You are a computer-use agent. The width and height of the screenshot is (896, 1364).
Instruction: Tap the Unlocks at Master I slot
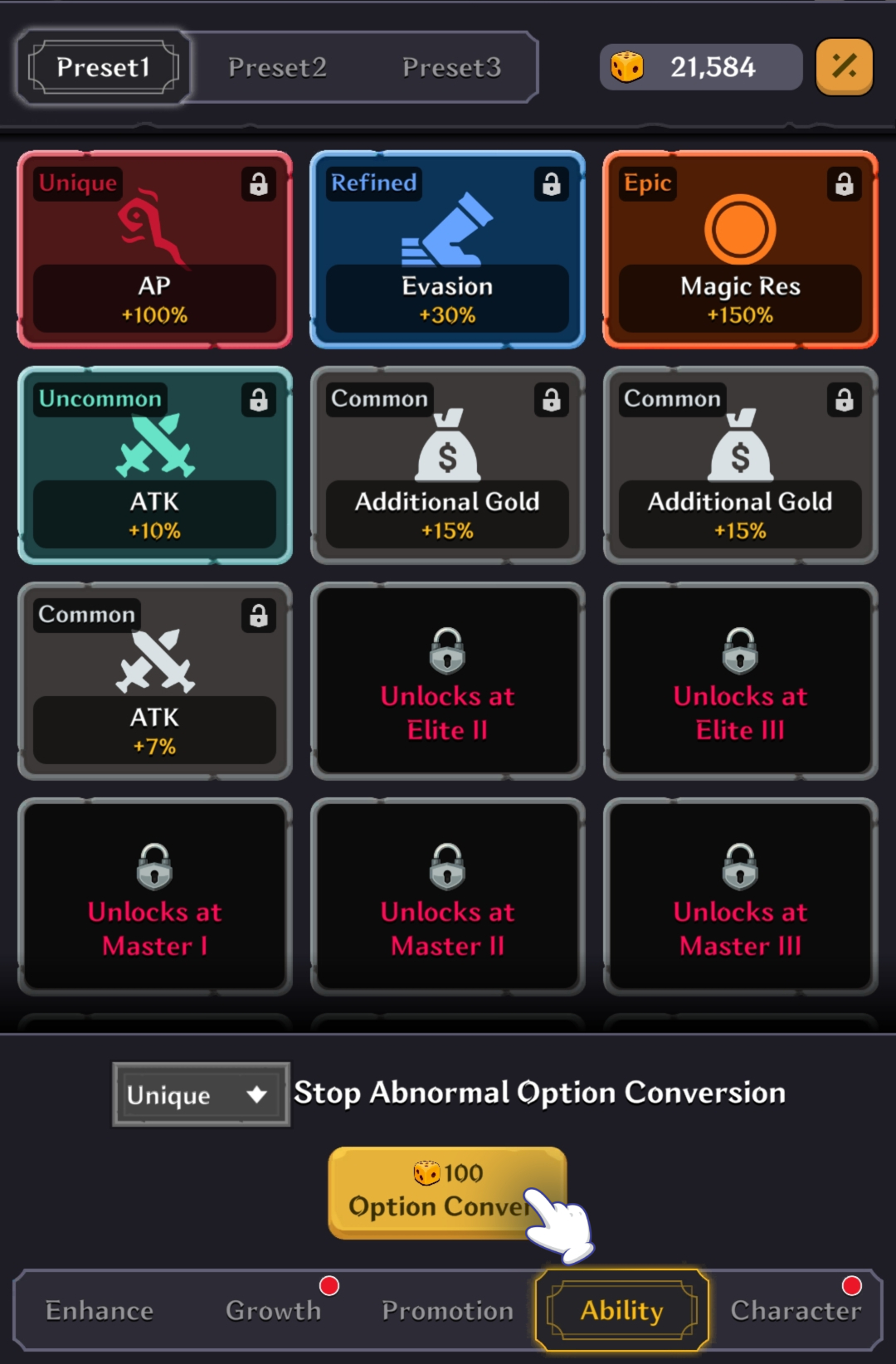(x=155, y=898)
